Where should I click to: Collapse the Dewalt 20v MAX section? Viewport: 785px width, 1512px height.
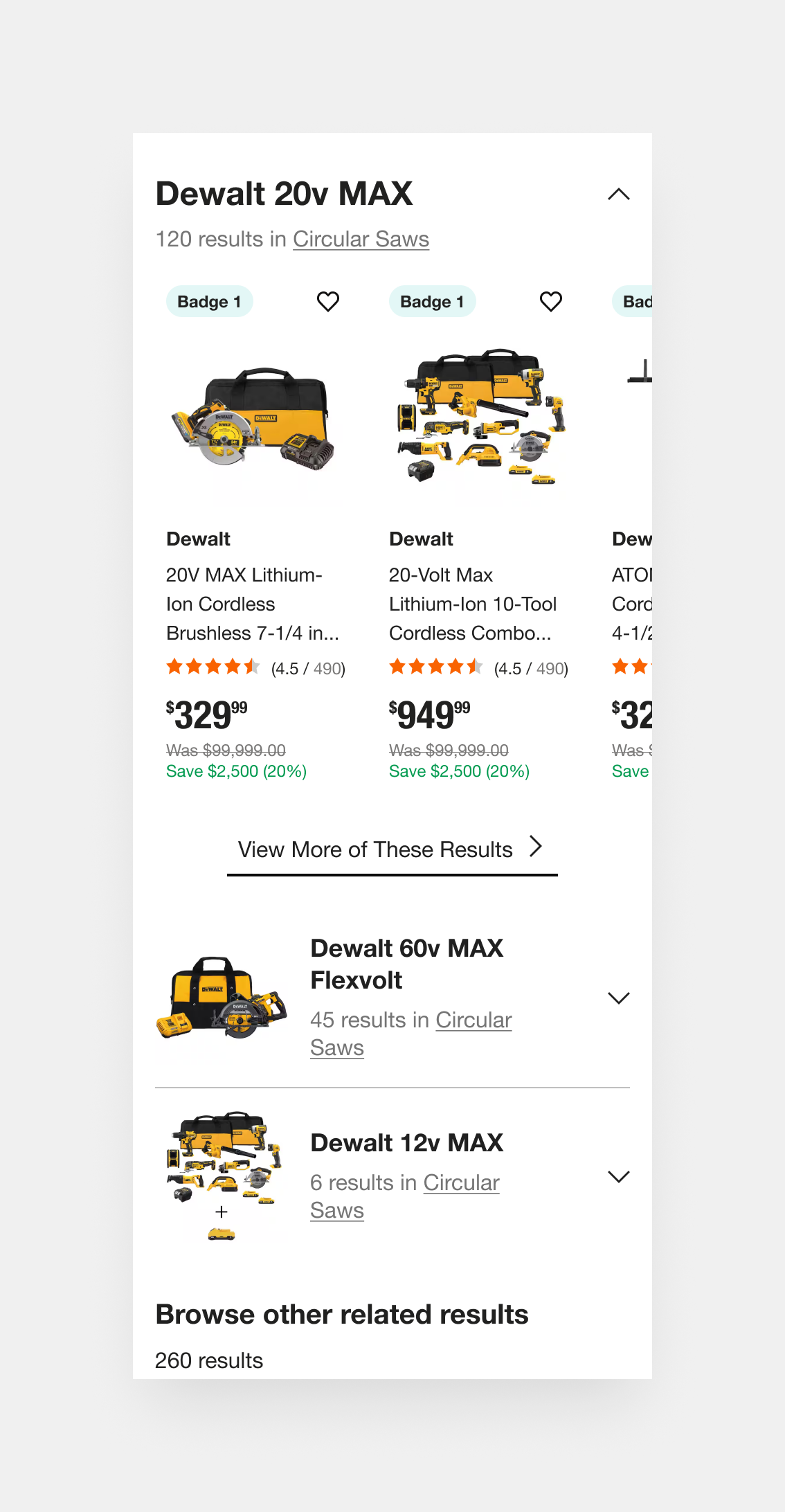[618, 195]
